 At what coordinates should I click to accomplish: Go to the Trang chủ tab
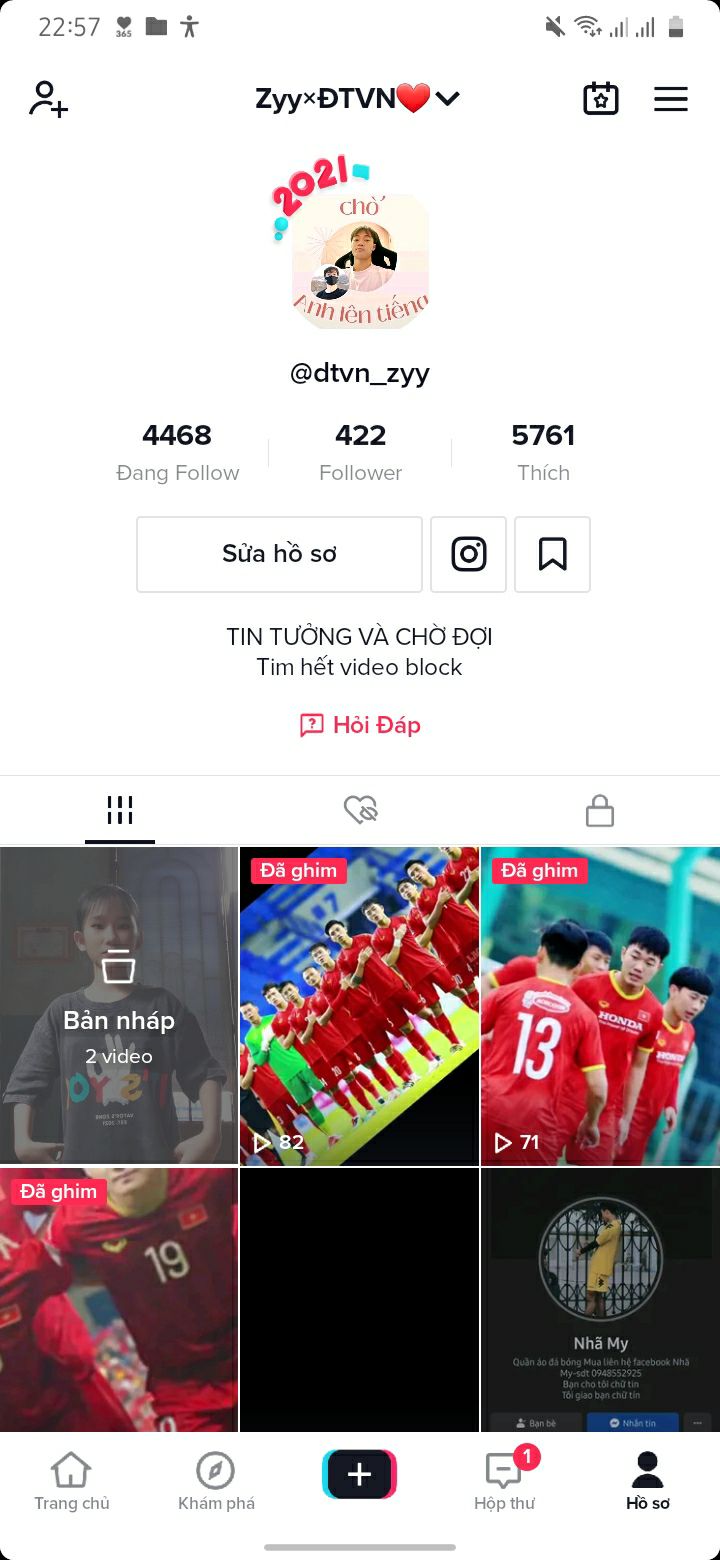[x=71, y=1482]
